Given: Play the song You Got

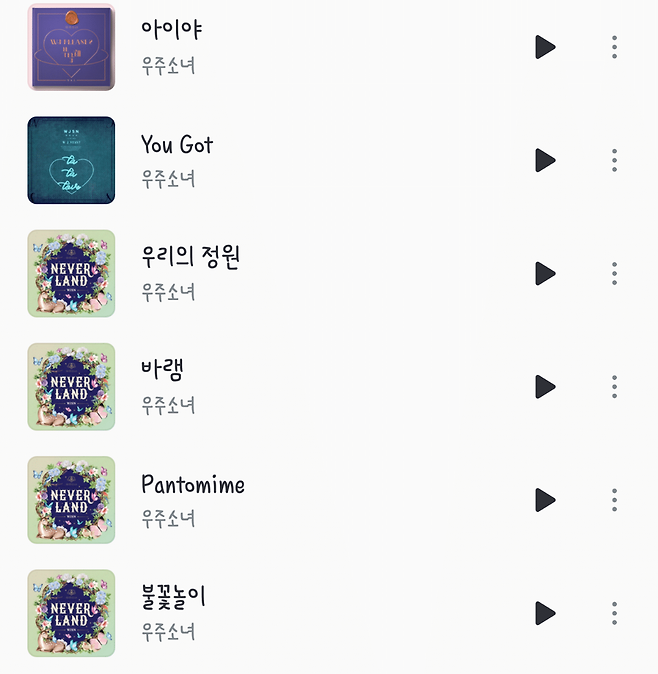Looking at the screenshot, I should coord(545,160).
